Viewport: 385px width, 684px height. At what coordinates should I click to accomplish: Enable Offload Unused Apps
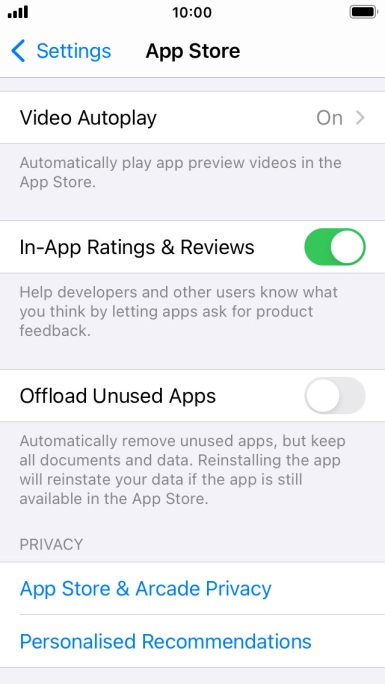334,396
